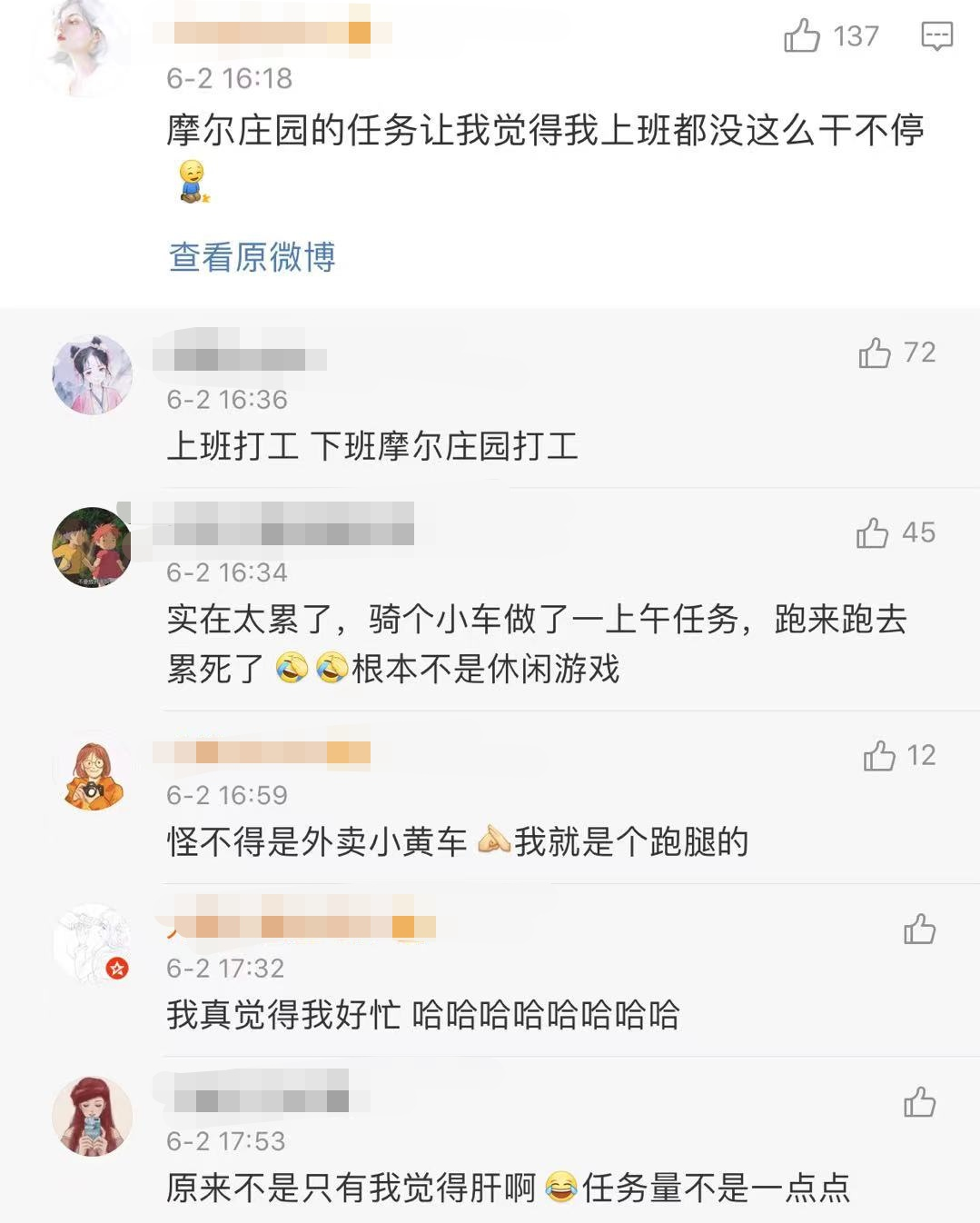Like the comment posted at 6-2 17:53
Image resolution: width=980 pixels, height=1223 pixels.
point(919,1102)
